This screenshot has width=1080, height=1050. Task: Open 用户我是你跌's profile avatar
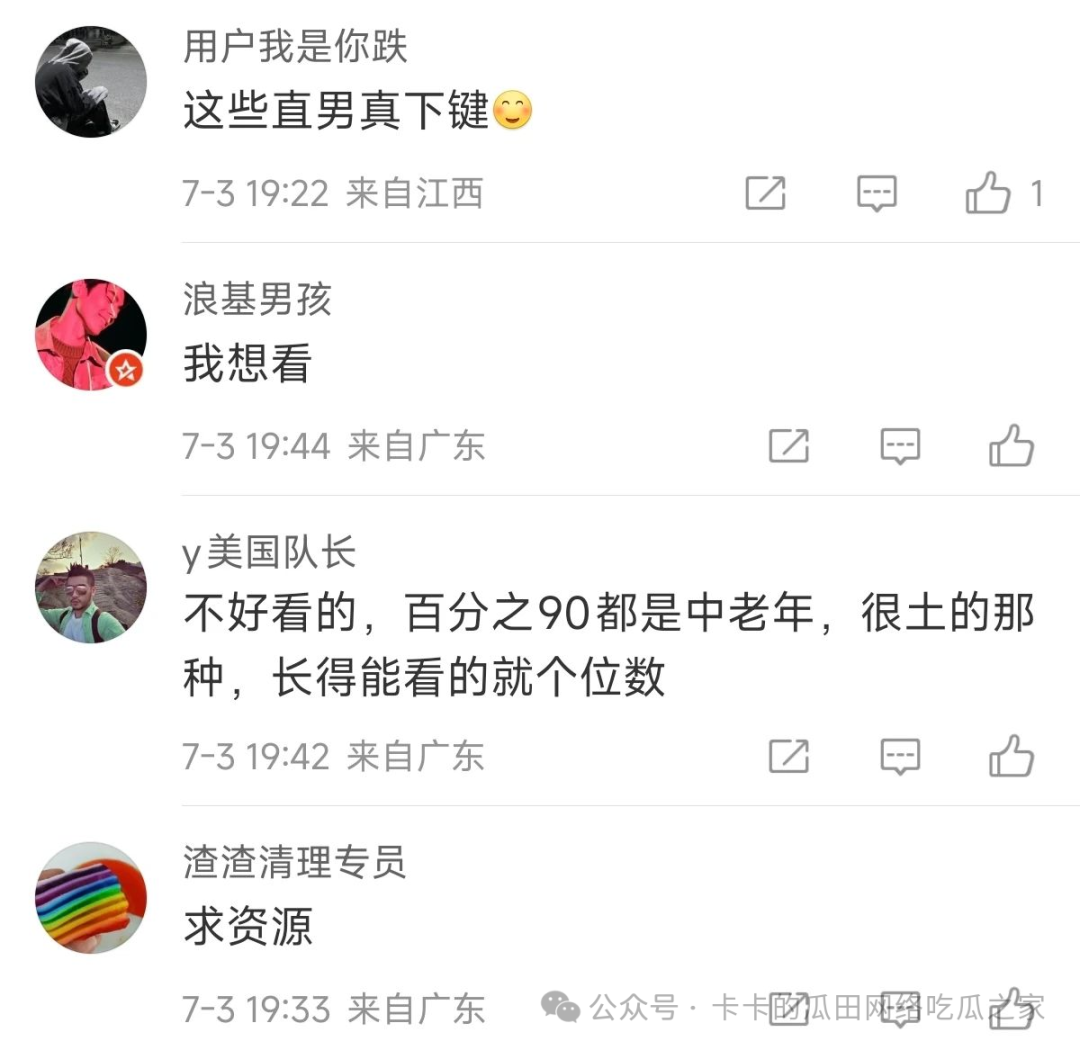(91, 82)
